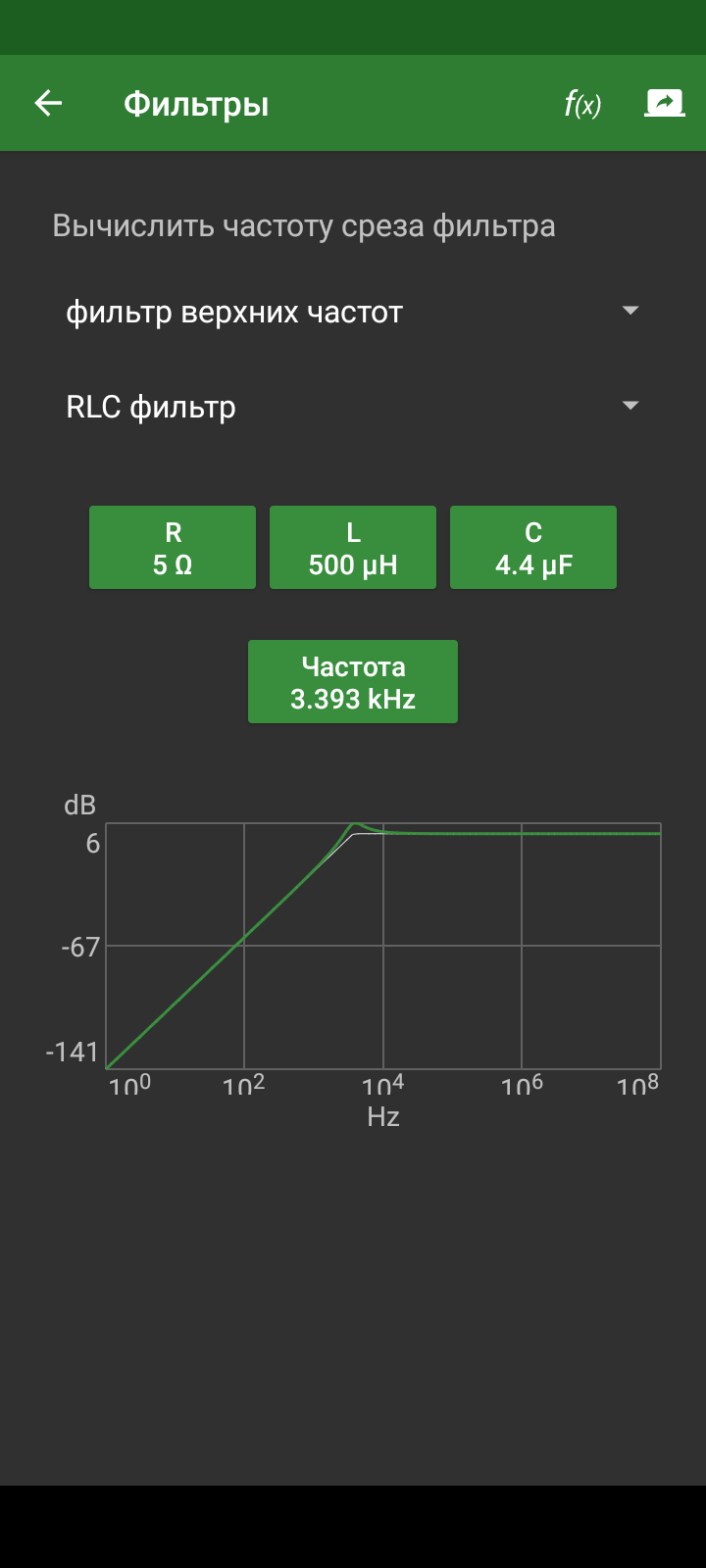The height and width of the screenshot is (1568, 706).
Task: Change the L value of 500 µH
Action: coord(353,548)
